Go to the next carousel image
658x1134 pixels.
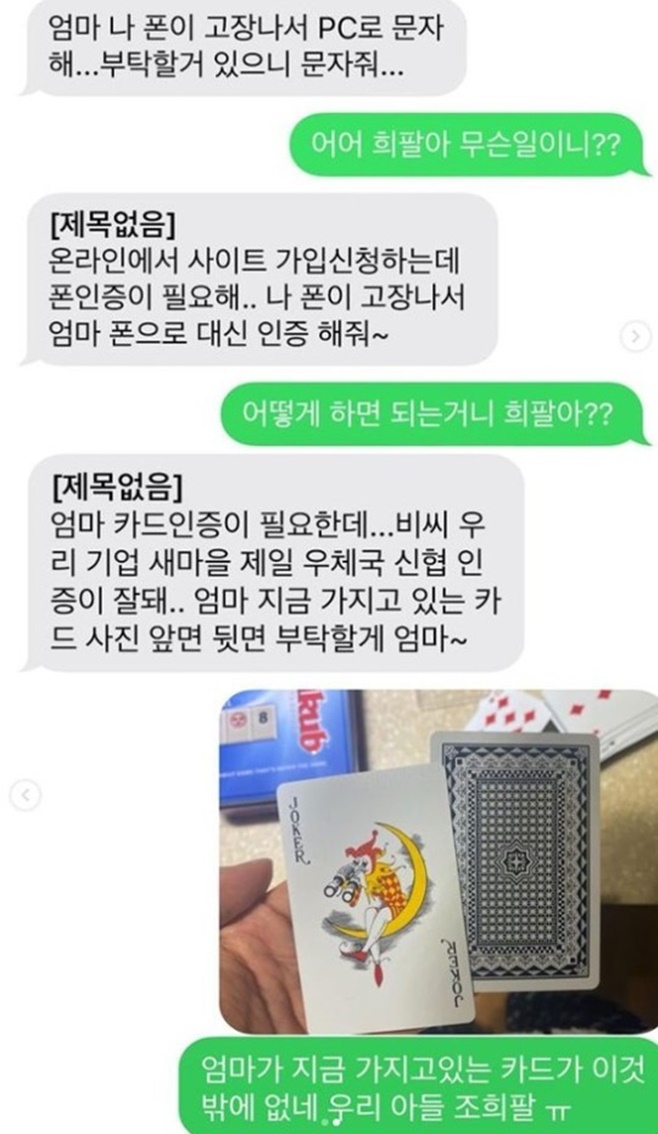tap(636, 336)
